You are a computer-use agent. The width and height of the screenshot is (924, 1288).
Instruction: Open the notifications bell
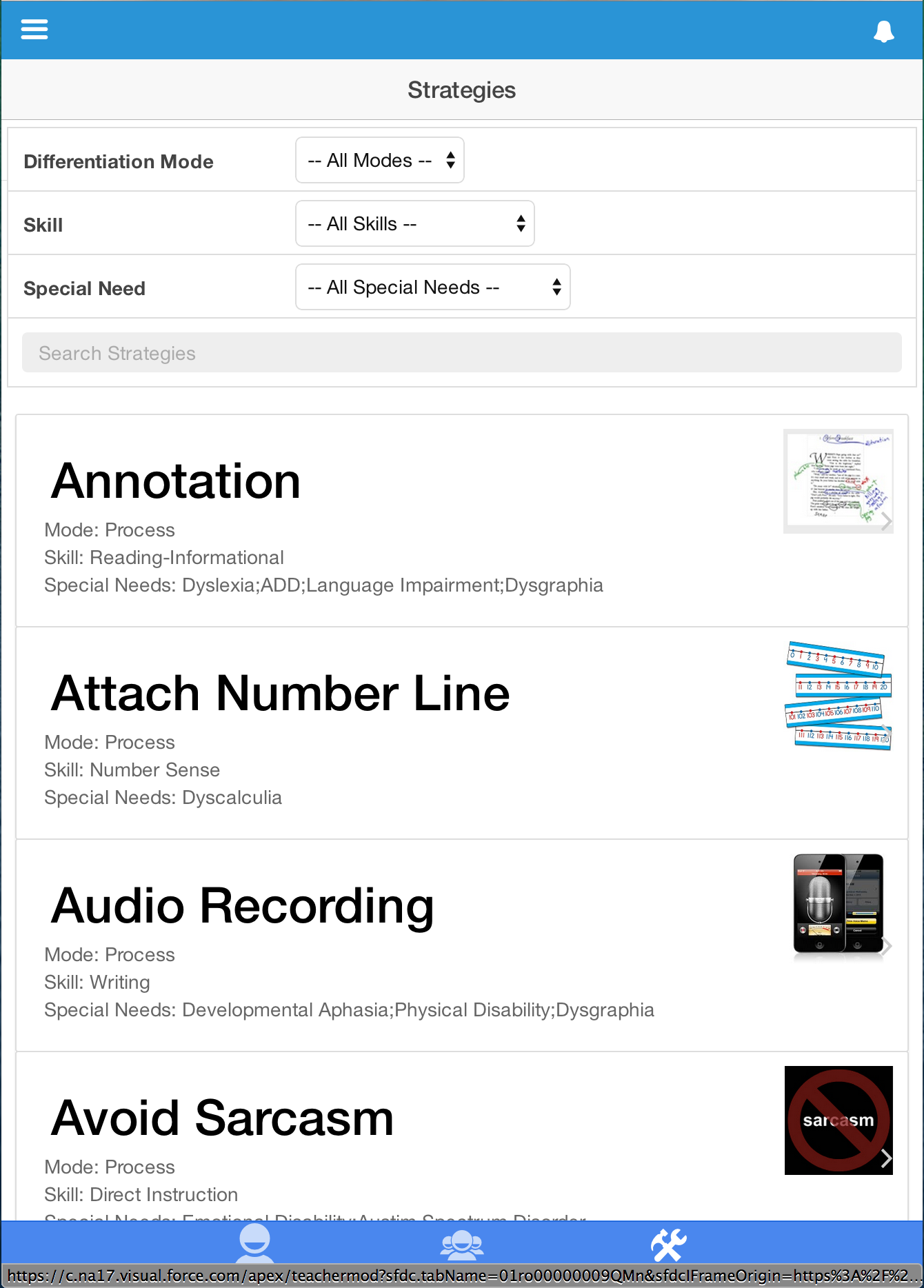click(x=883, y=31)
